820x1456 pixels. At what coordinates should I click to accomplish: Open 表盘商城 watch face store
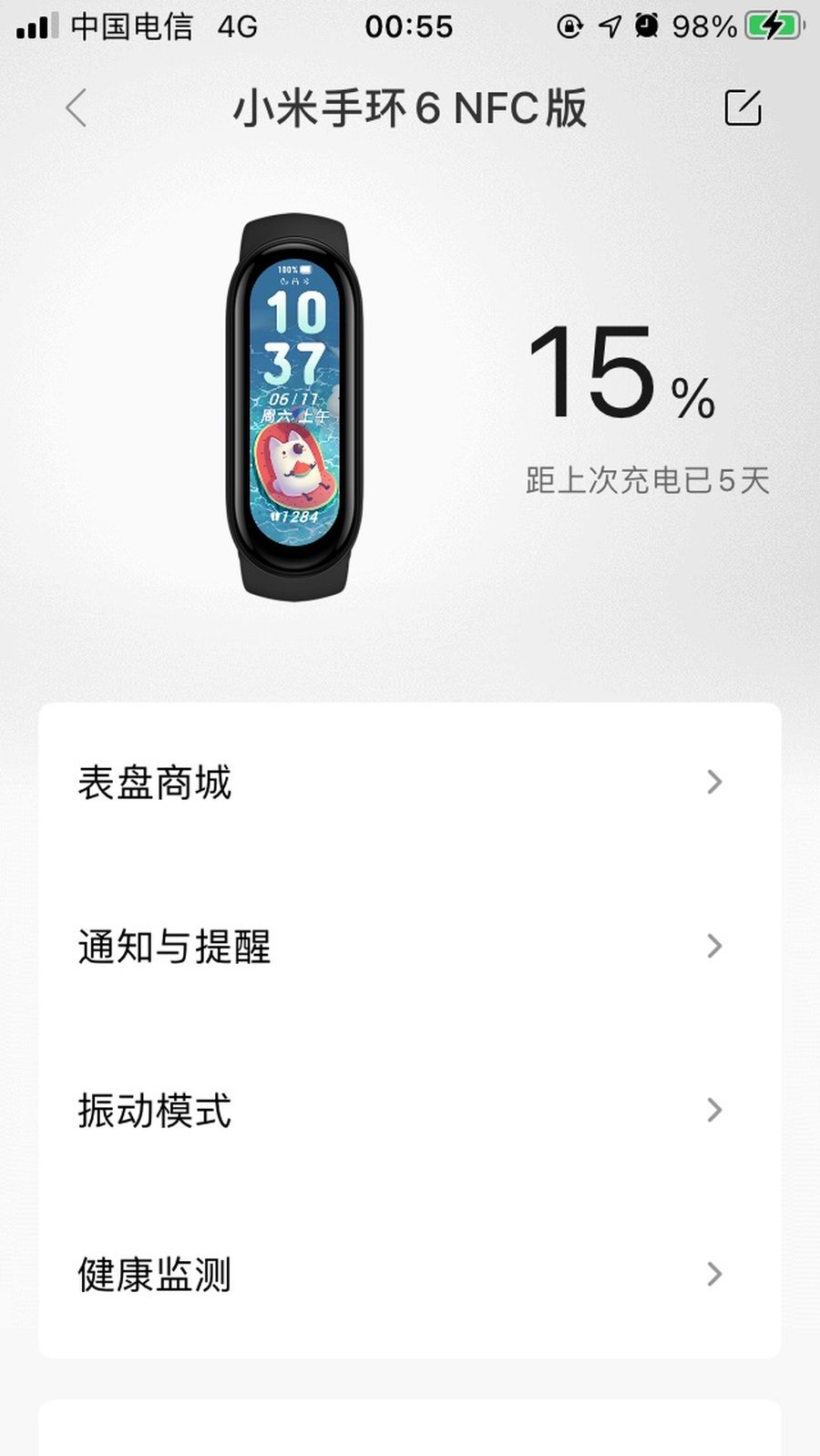click(x=409, y=783)
